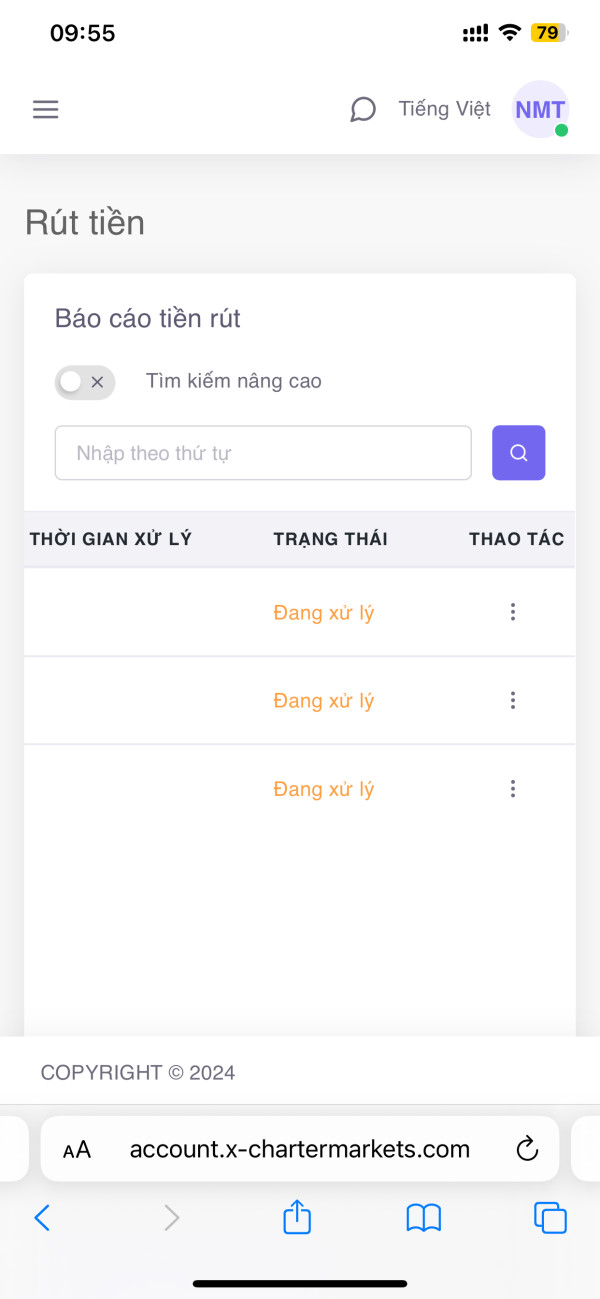600x1299 pixels.
Task: Open the NMT profile avatar
Action: tap(541, 109)
